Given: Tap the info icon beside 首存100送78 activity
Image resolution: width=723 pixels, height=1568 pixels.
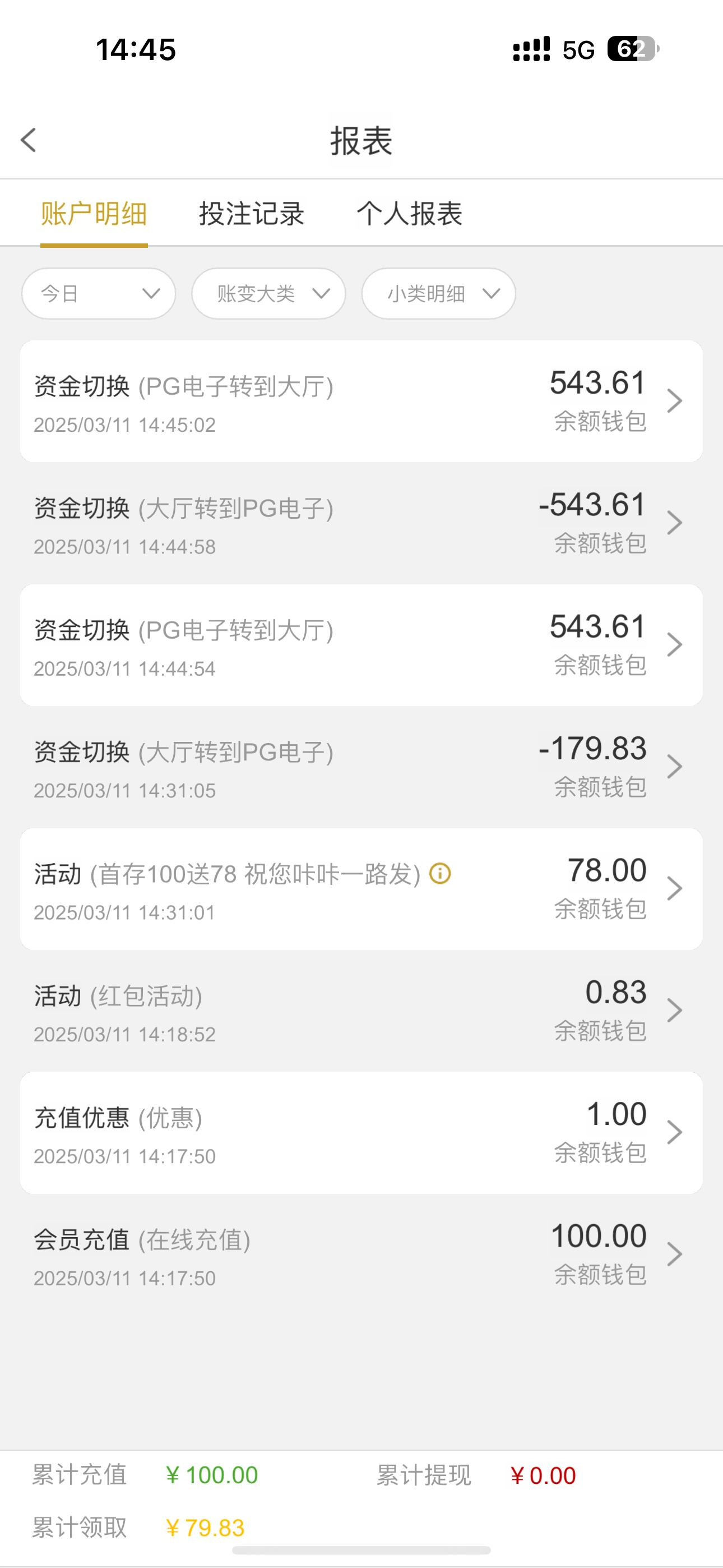Looking at the screenshot, I should [x=440, y=874].
